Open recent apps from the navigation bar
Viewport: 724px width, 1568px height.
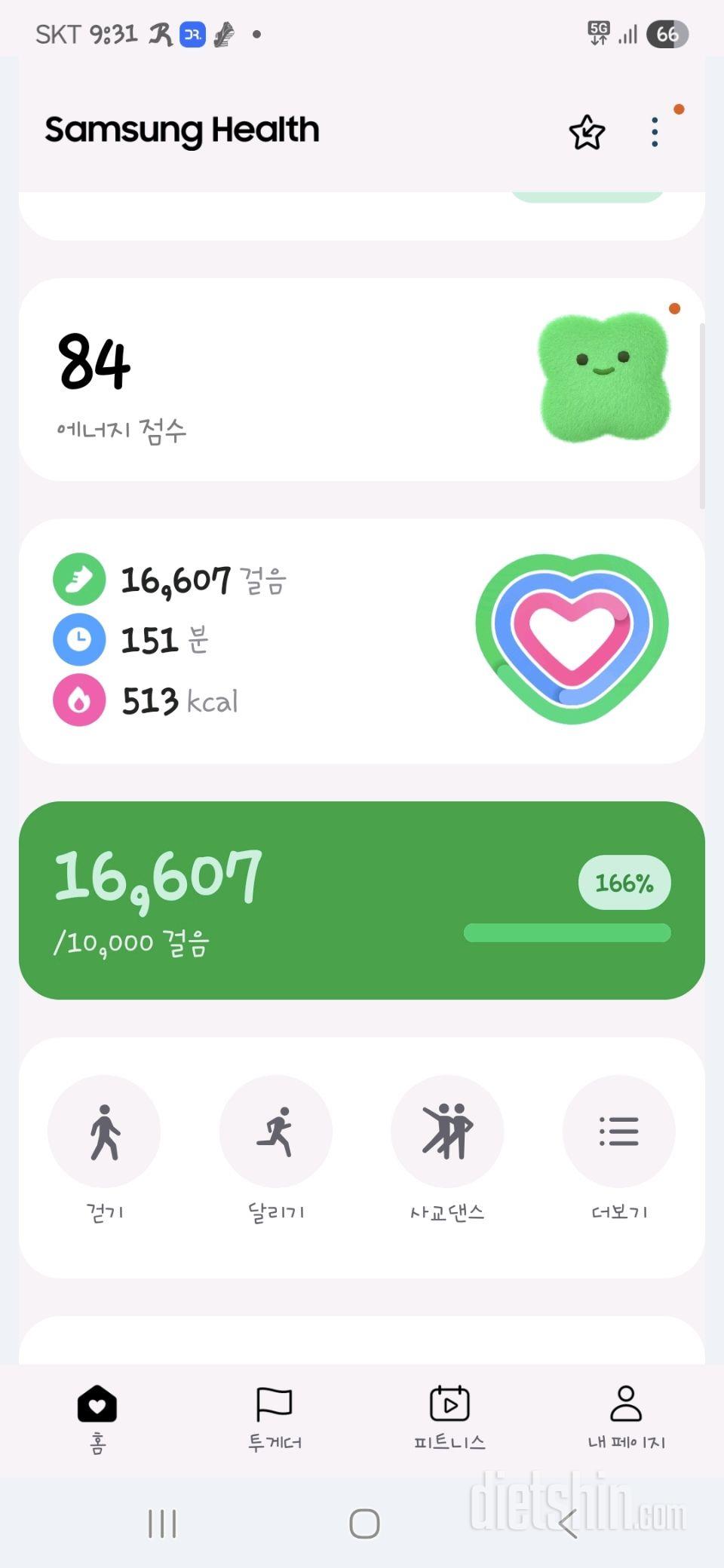162,1524
